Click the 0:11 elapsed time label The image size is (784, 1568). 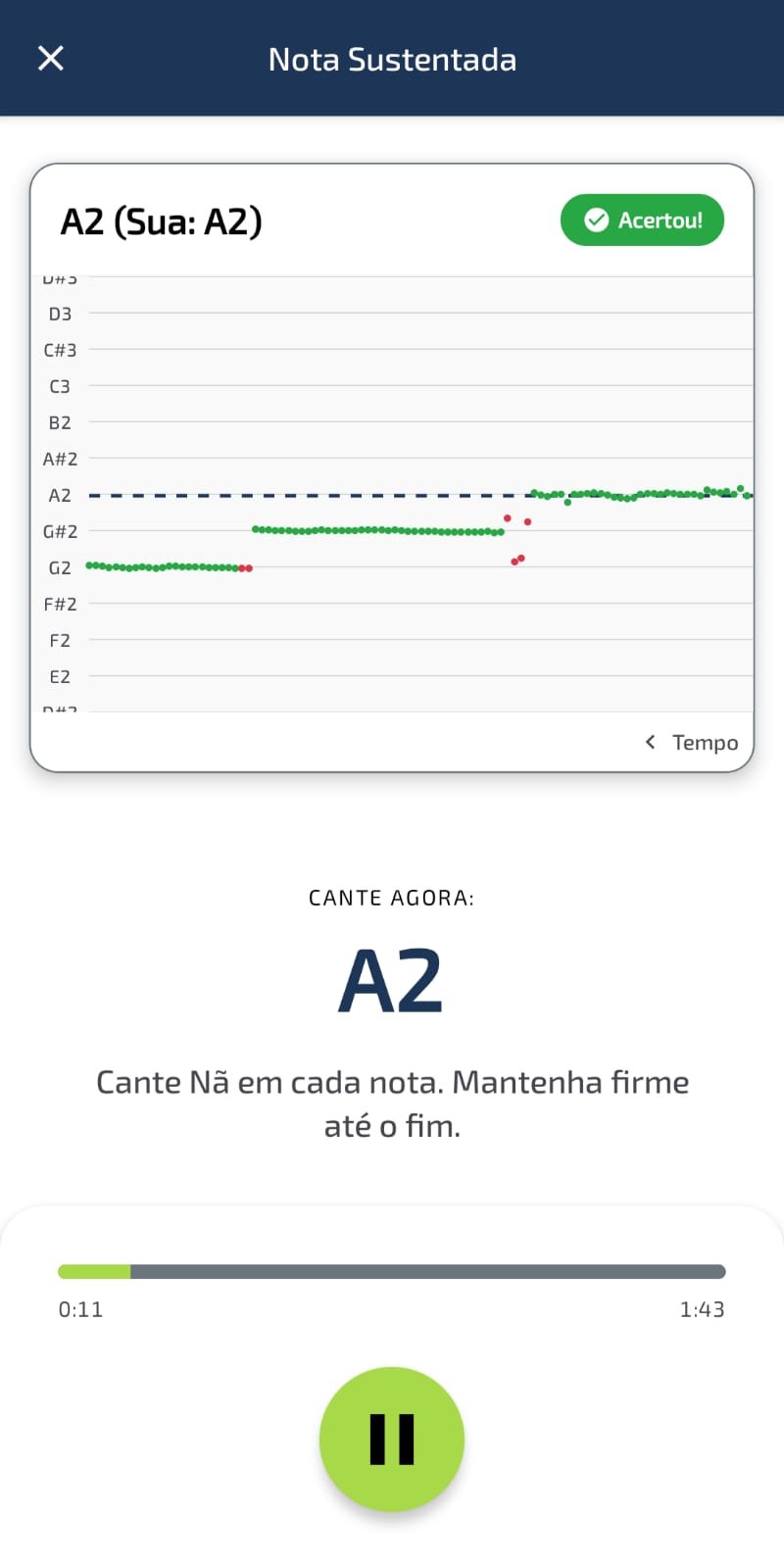click(79, 1308)
